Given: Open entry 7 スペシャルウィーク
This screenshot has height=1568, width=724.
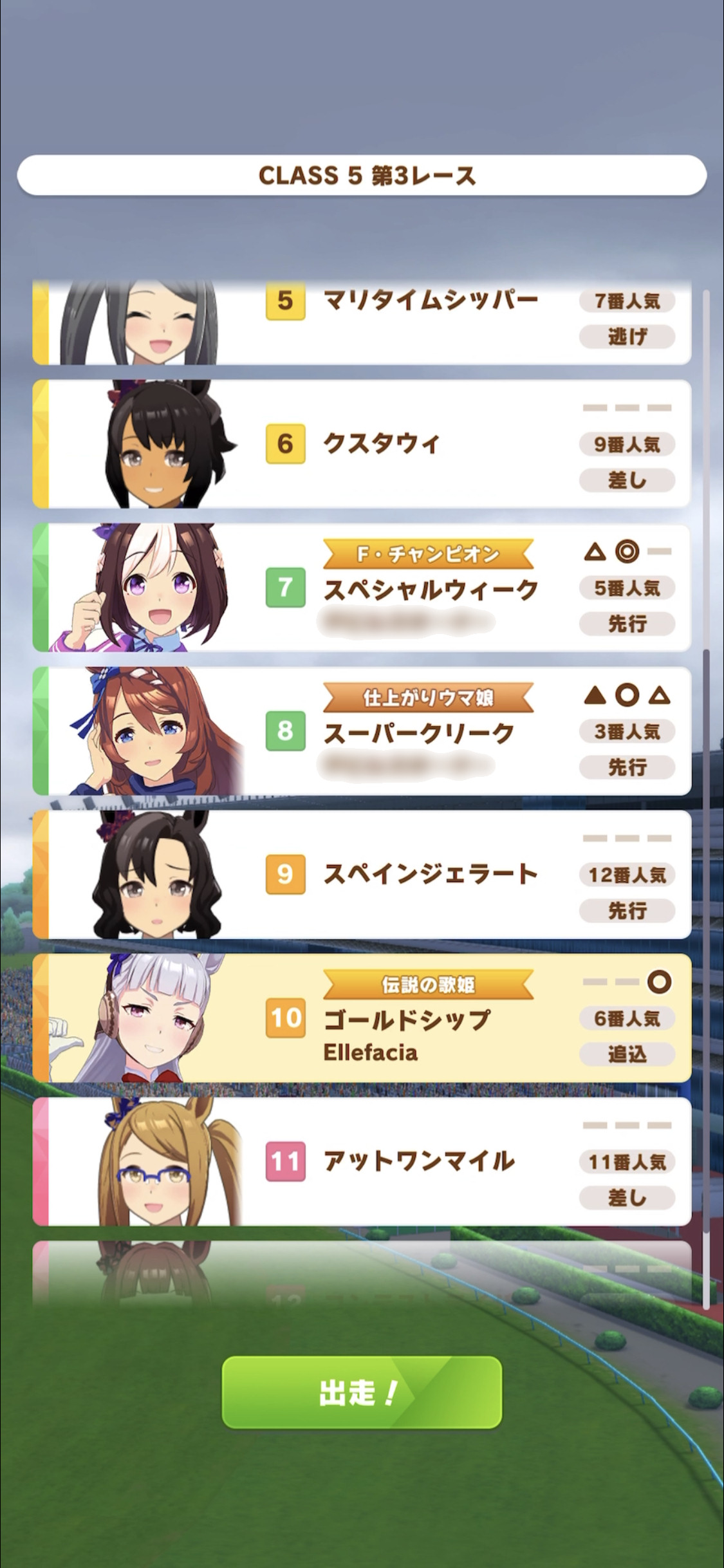Looking at the screenshot, I should tap(362, 587).
